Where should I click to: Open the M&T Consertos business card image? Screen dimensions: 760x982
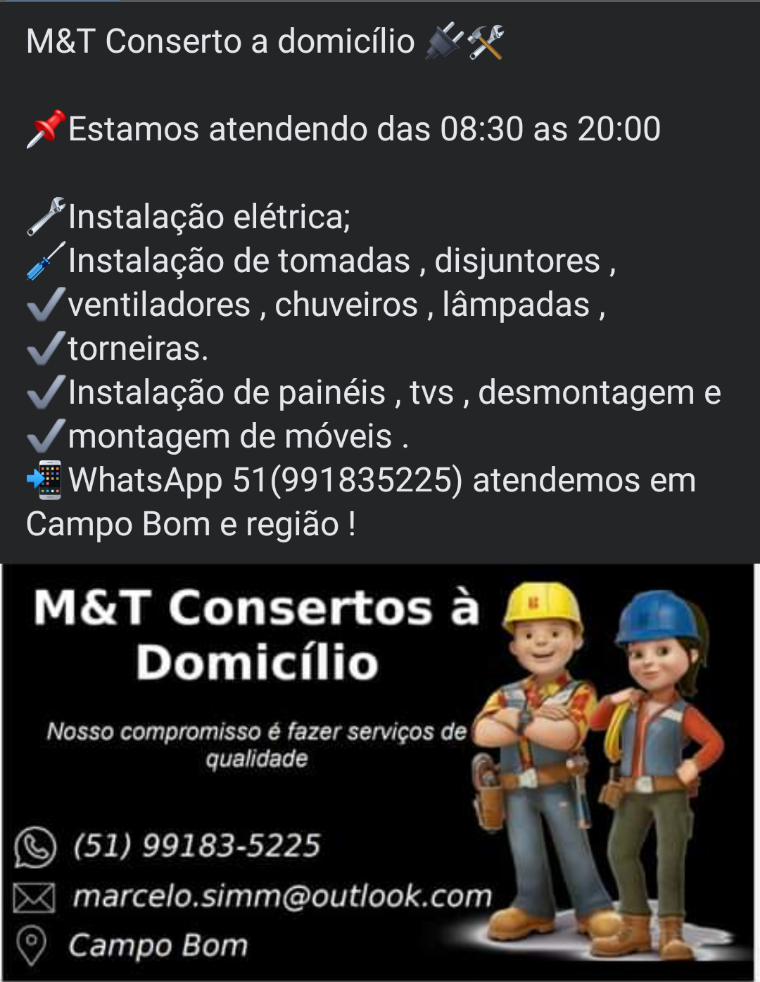point(378,770)
